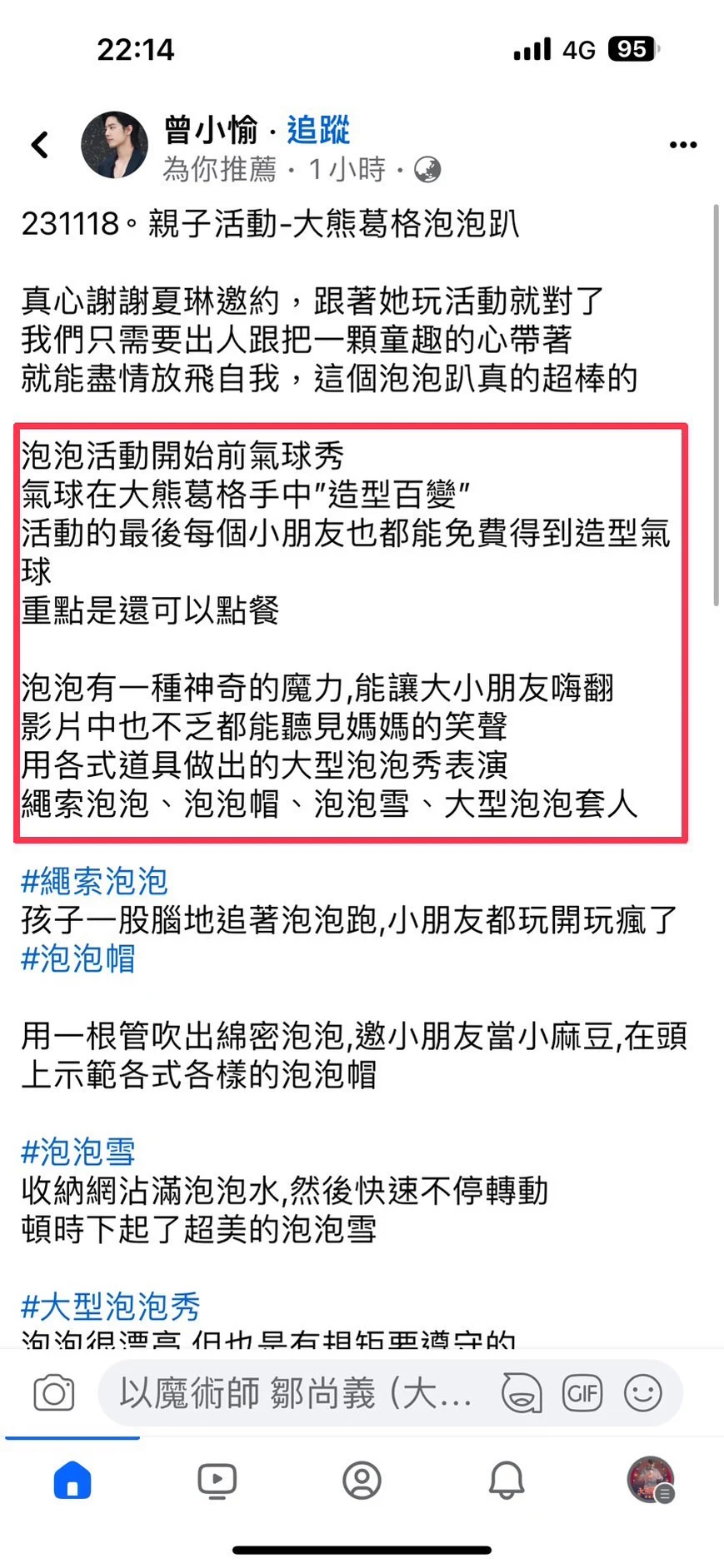Open the post's three-dot options menu
The image size is (724, 1568).
tap(682, 145)
